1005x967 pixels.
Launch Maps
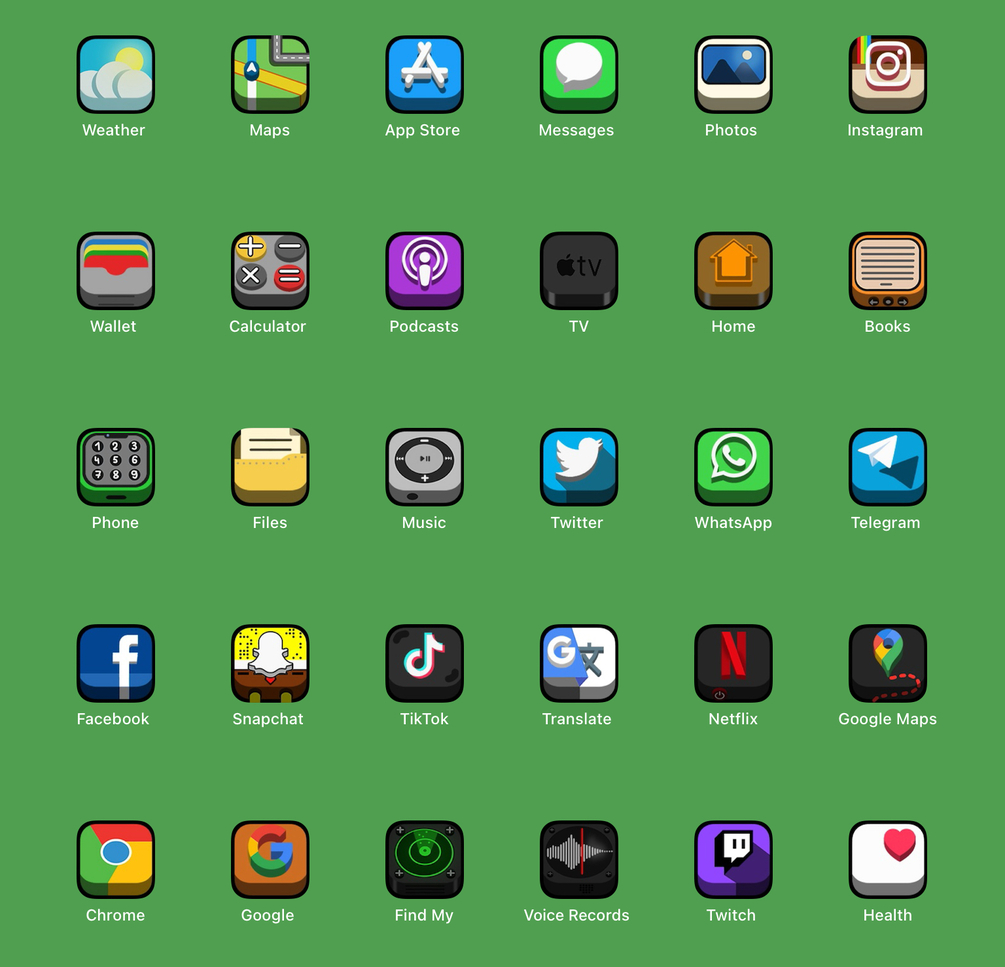click(x=270, y=75)
